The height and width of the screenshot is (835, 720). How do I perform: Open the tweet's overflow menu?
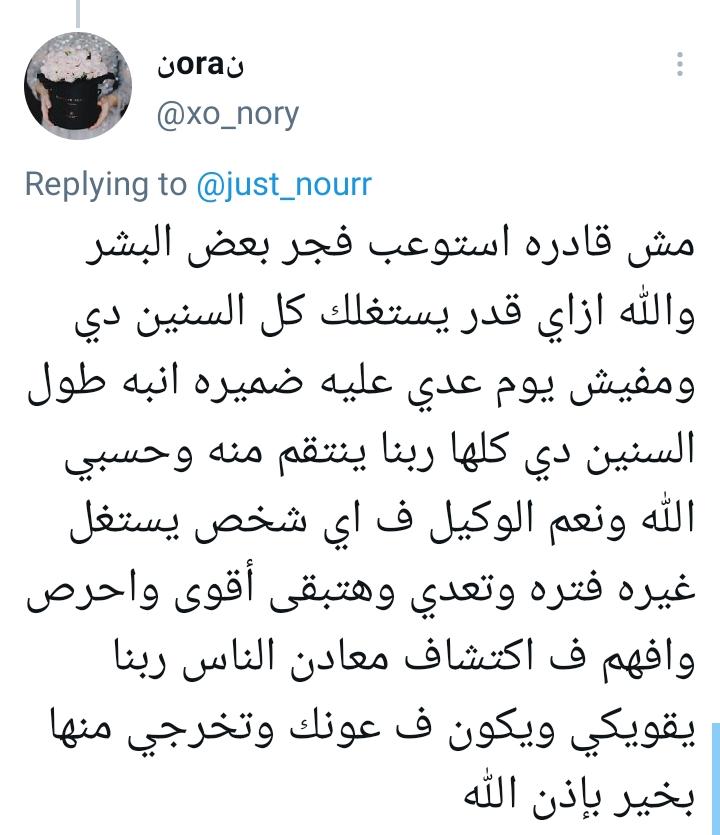pos(680,66)
